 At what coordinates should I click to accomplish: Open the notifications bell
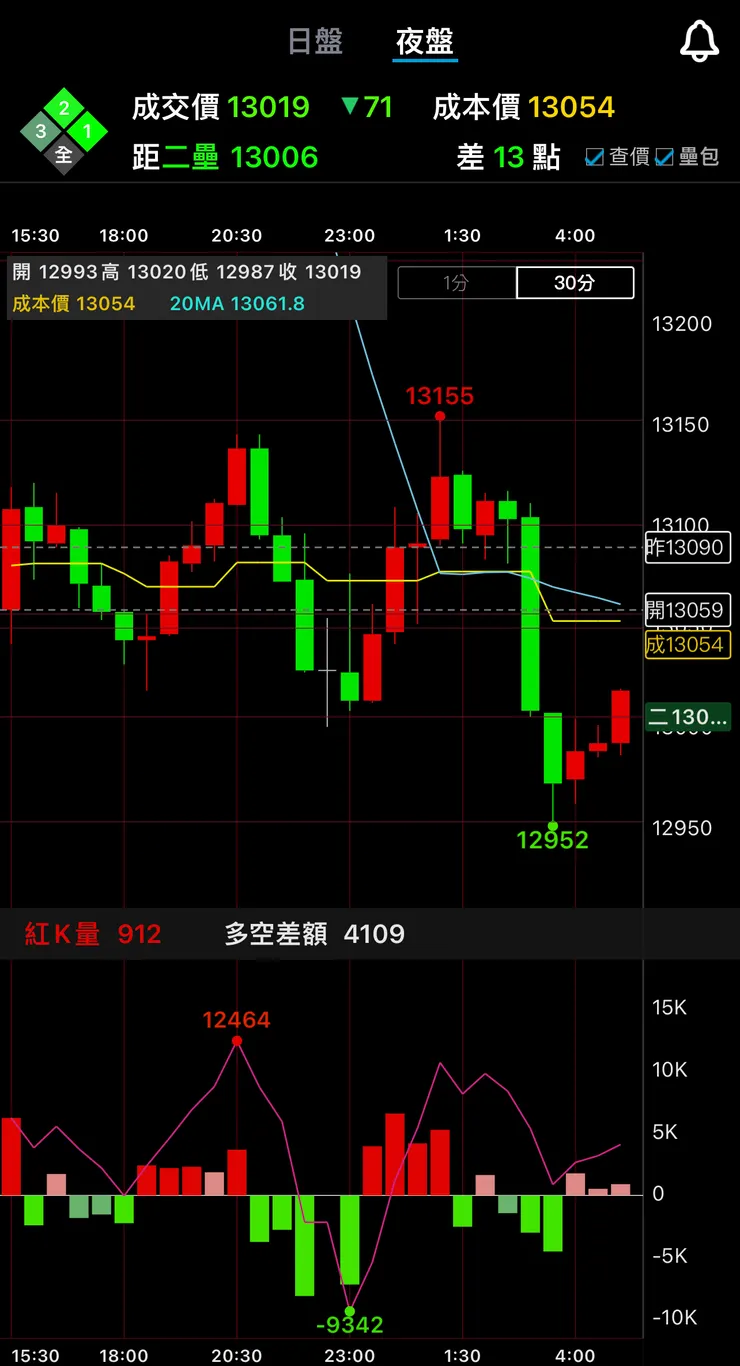coord(699,42)
